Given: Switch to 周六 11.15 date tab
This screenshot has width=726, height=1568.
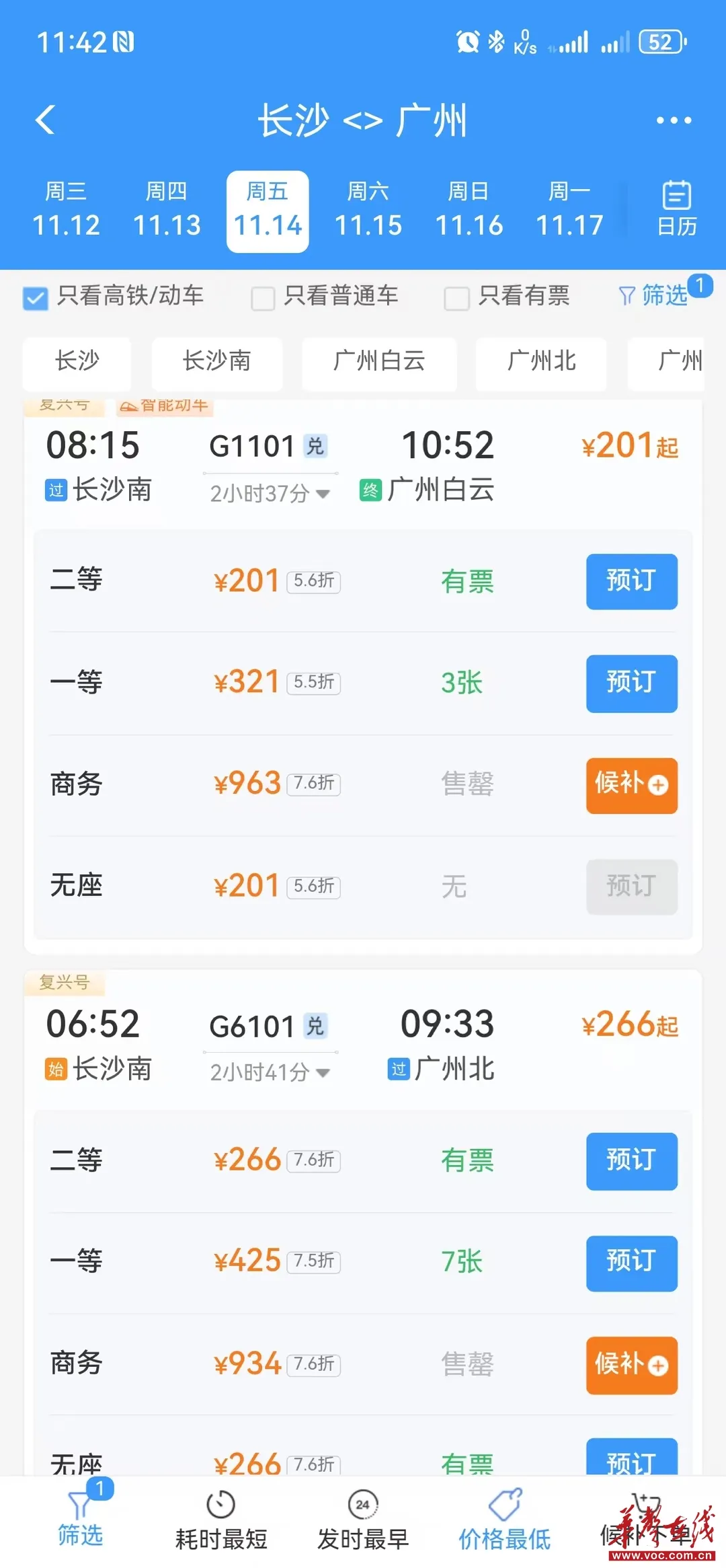Looking at the screenshot, I should pyautogui.click(x=368, y=209).
